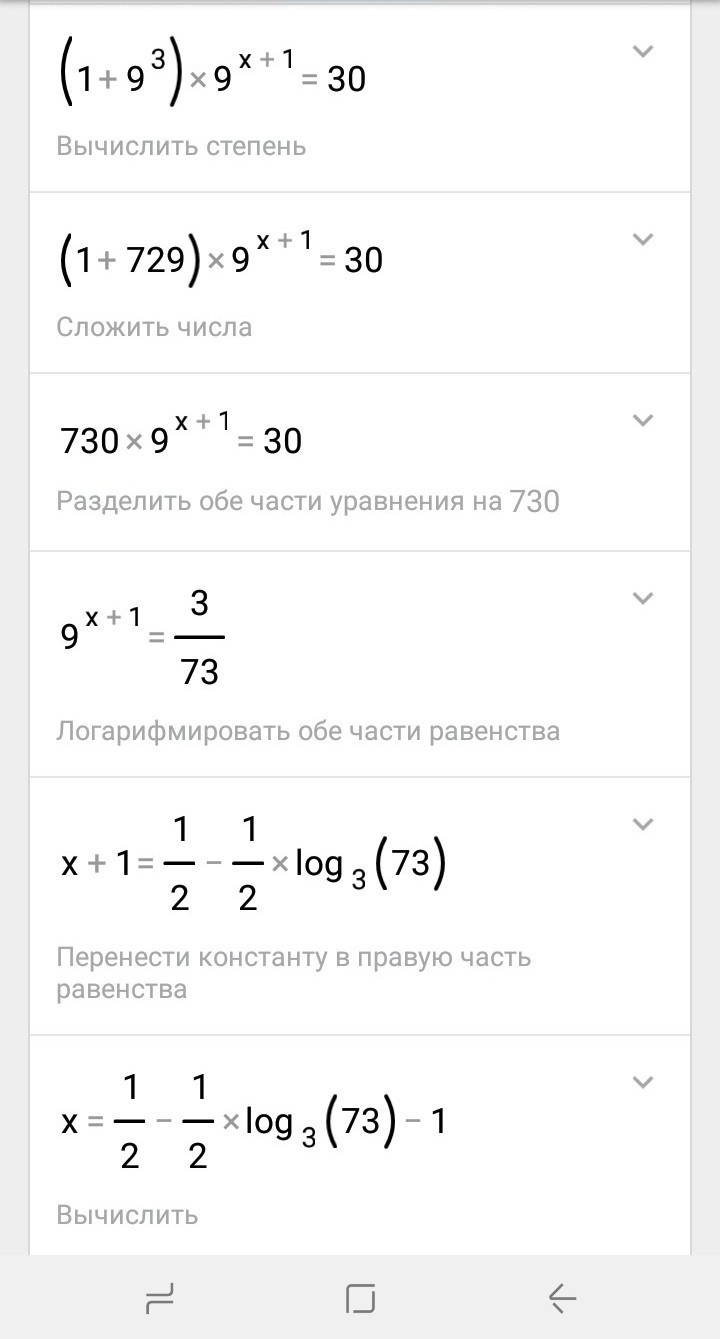Go back using the system back button
This screenshot has height=1339, width=720.
click(x=562, y=1298)
